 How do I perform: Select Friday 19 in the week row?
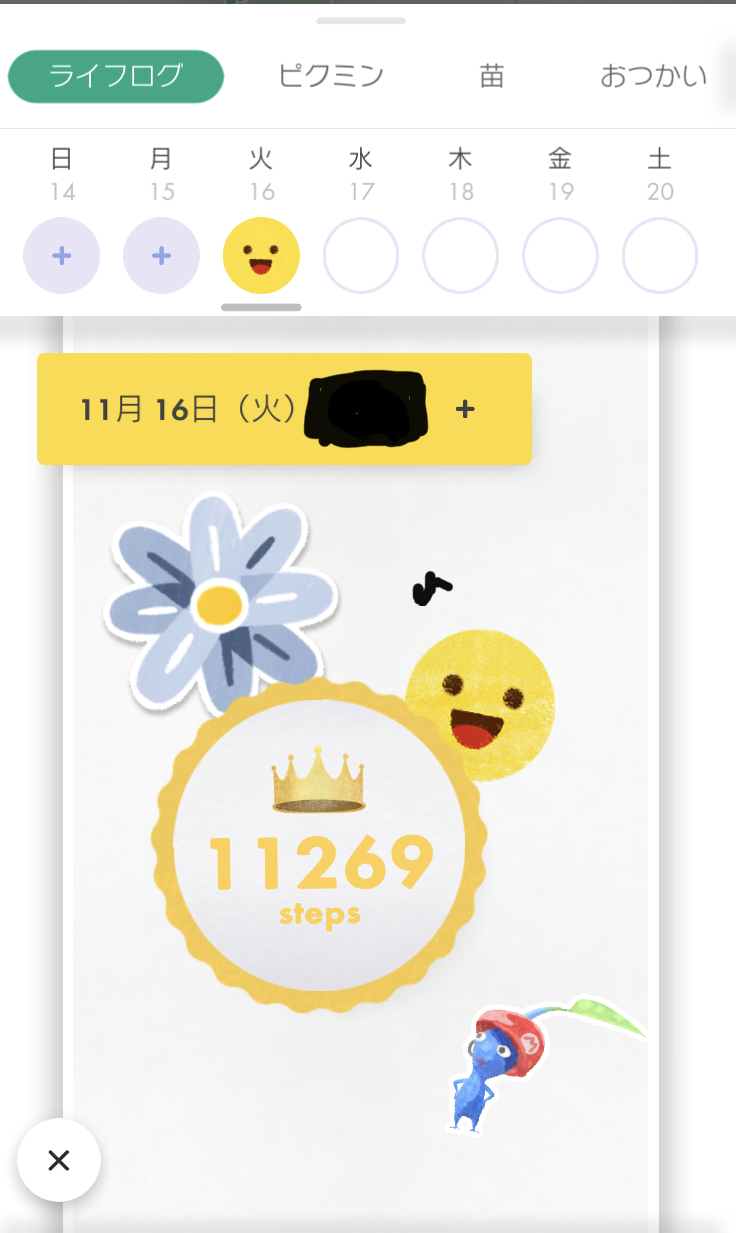pos(560,256)
